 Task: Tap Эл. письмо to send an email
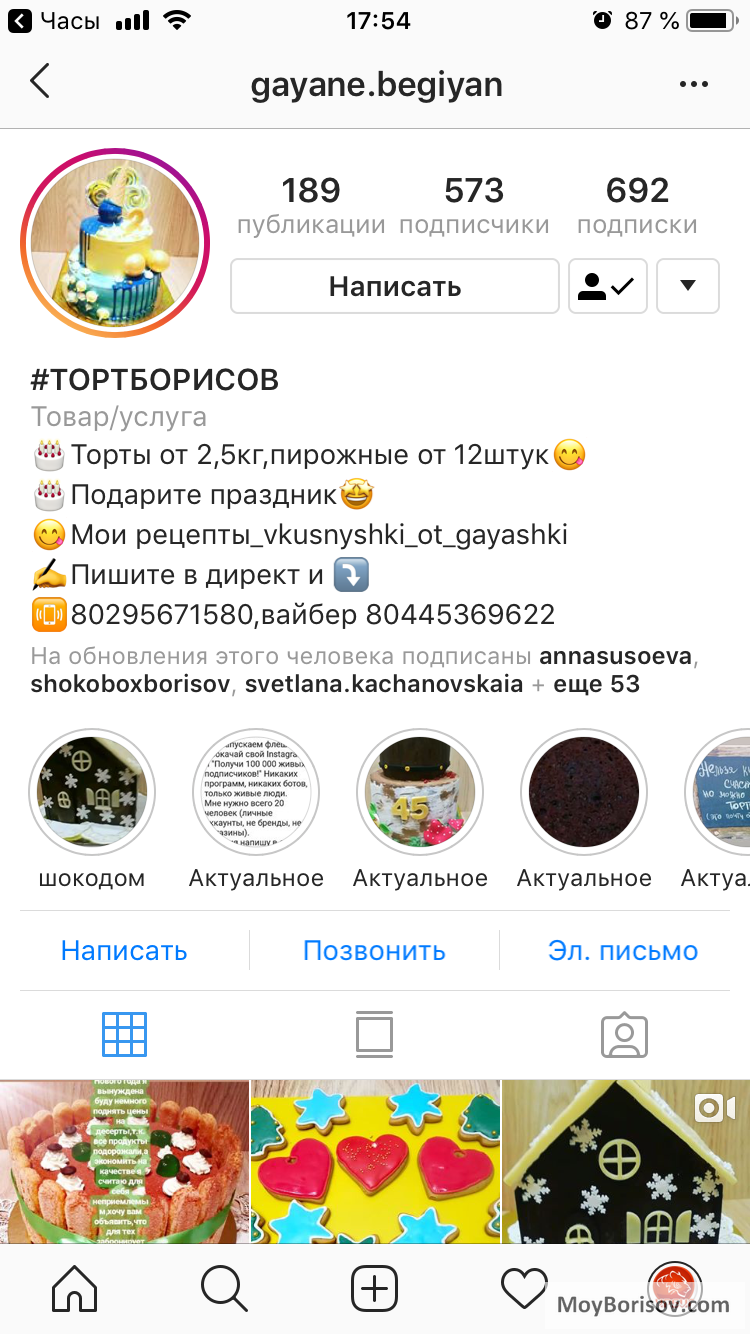point(623,950)
